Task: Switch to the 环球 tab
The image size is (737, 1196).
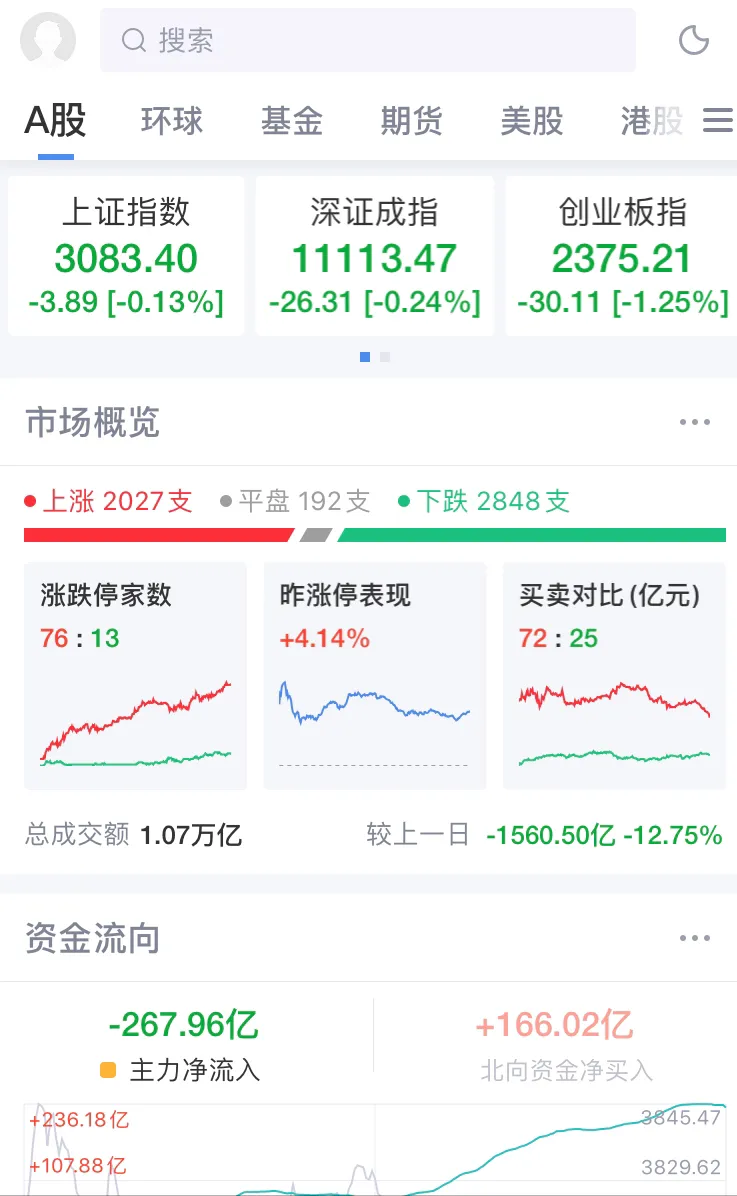Action: pos(172,121)
